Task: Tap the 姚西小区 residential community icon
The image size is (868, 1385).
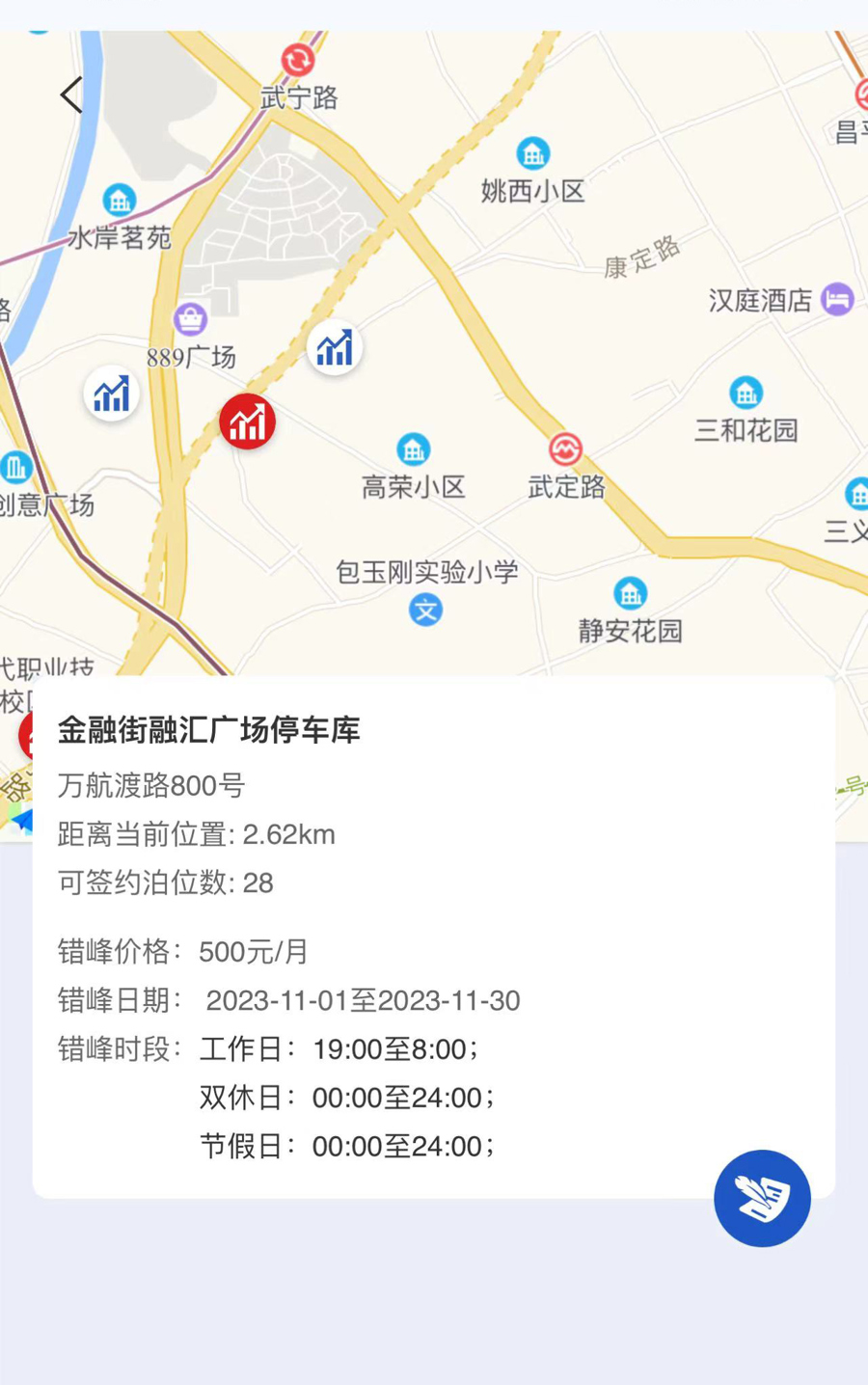Action: pyautogui.click(x=531, y=152)
